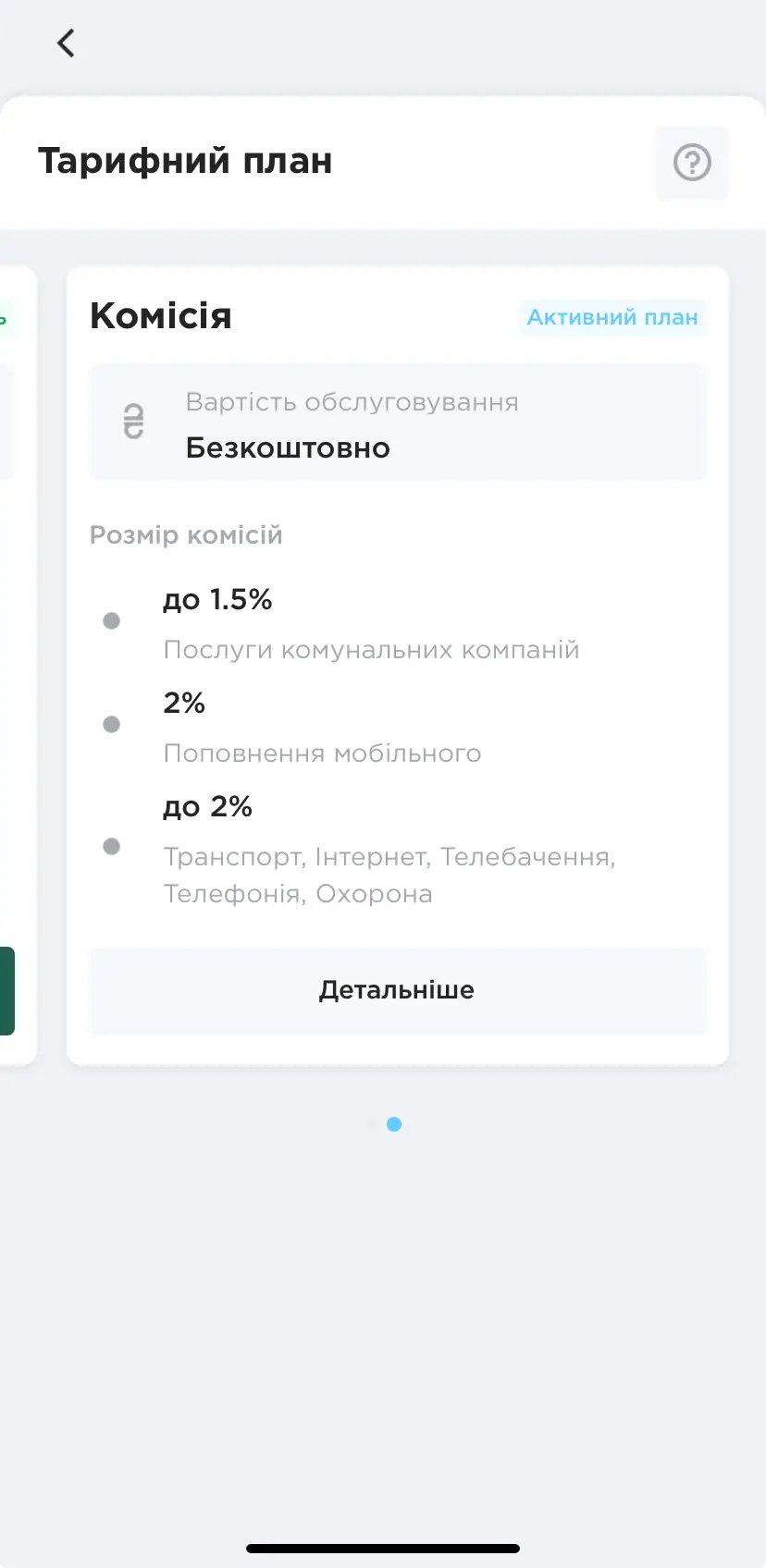
Task: Tap the question mark inside its circle frame
Action: [691, 162]
